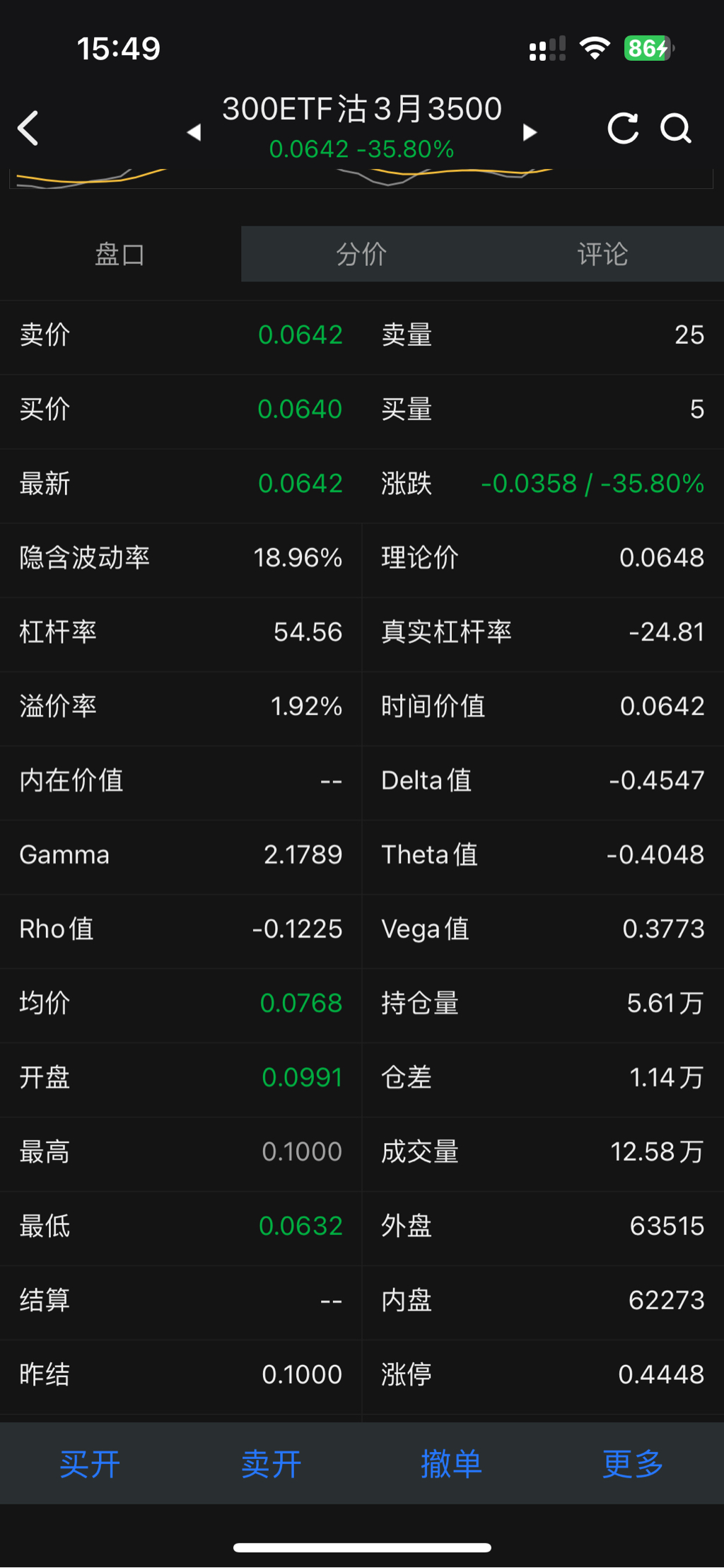
Task: Refresh the quote data
Action: click(x=623, y=128)
